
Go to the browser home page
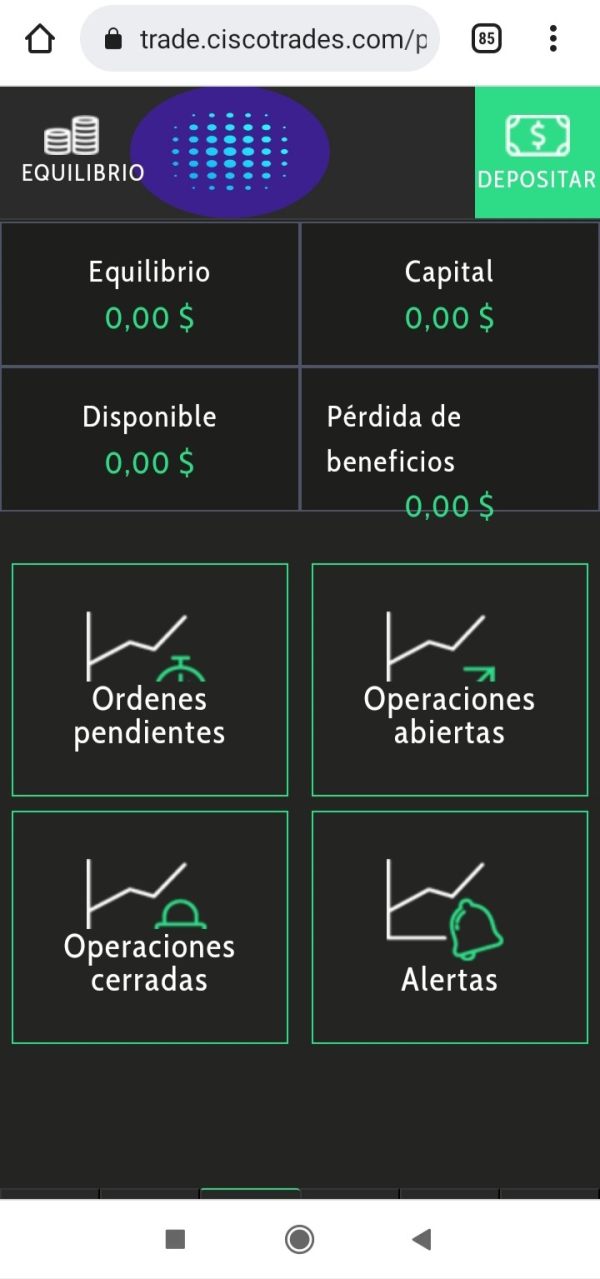(x=39, y=39)
